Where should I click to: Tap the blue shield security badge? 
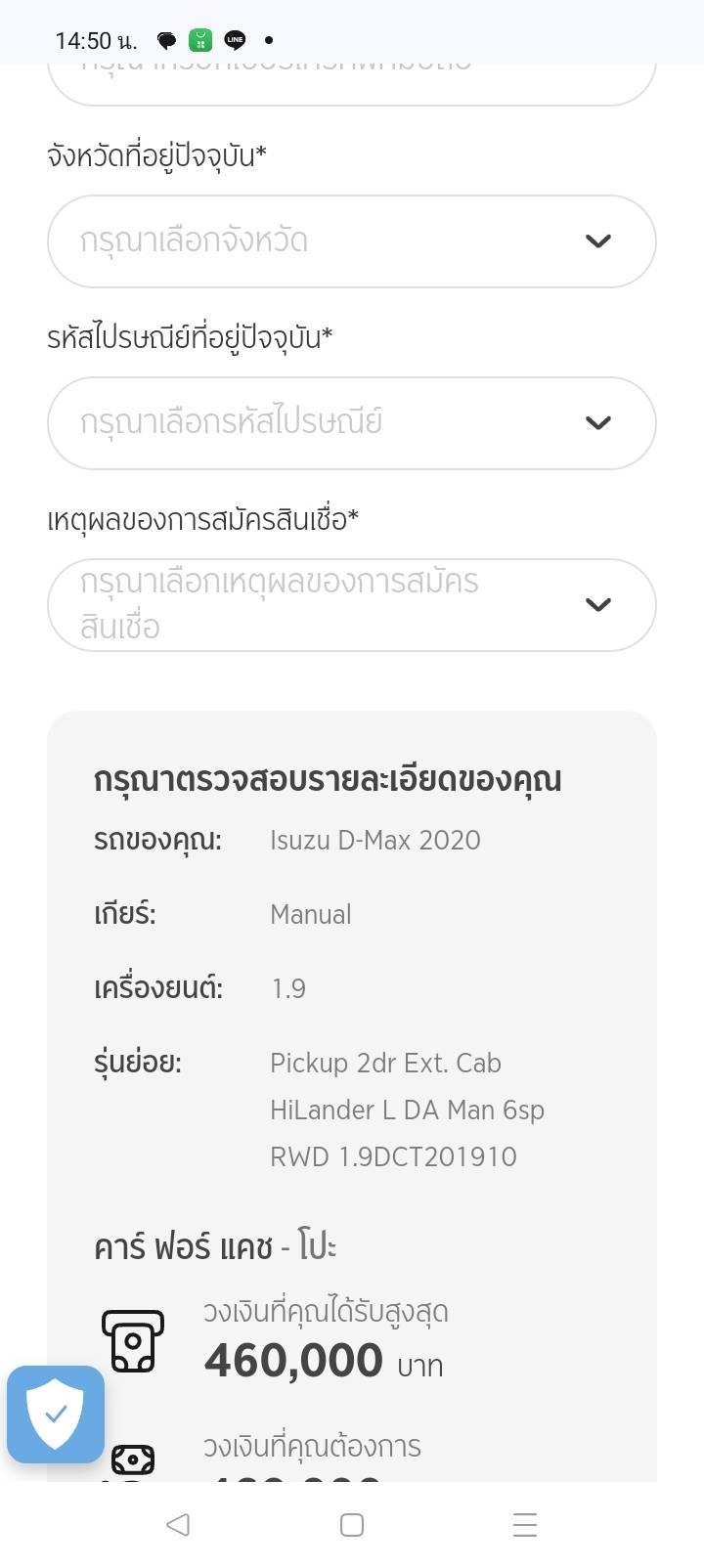click(56, 1414)
